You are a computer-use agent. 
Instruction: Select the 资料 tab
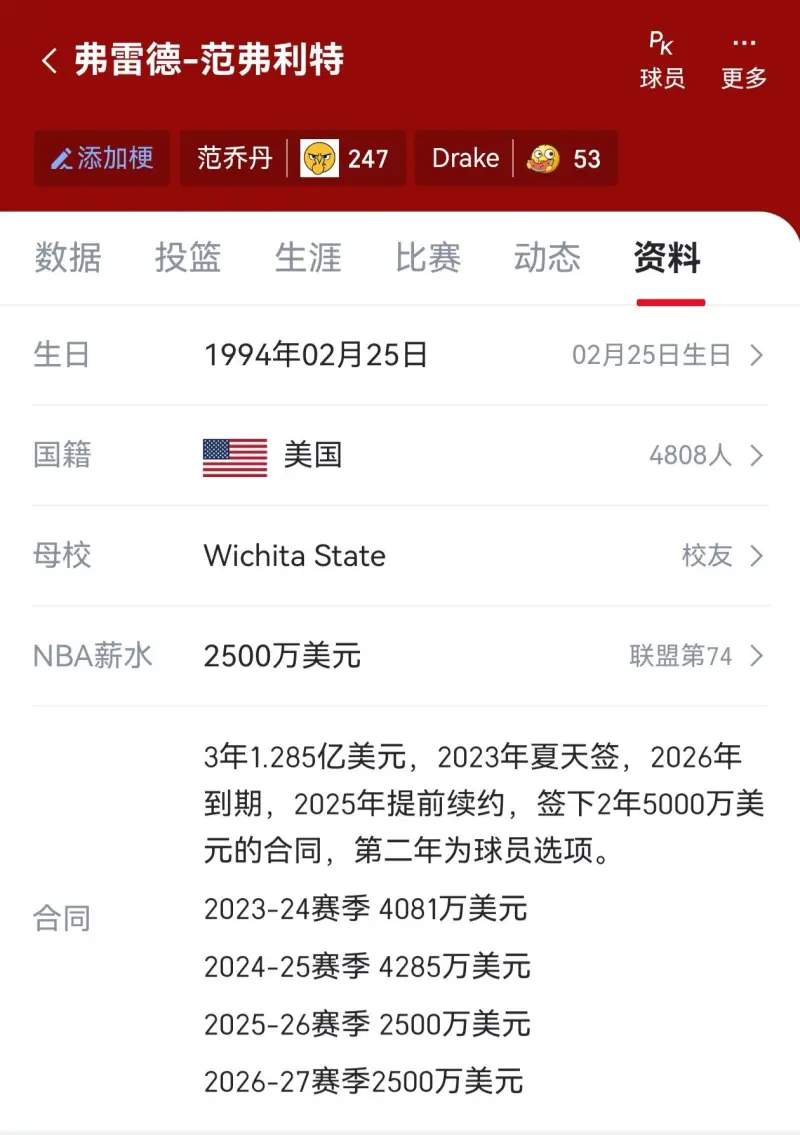667,258
